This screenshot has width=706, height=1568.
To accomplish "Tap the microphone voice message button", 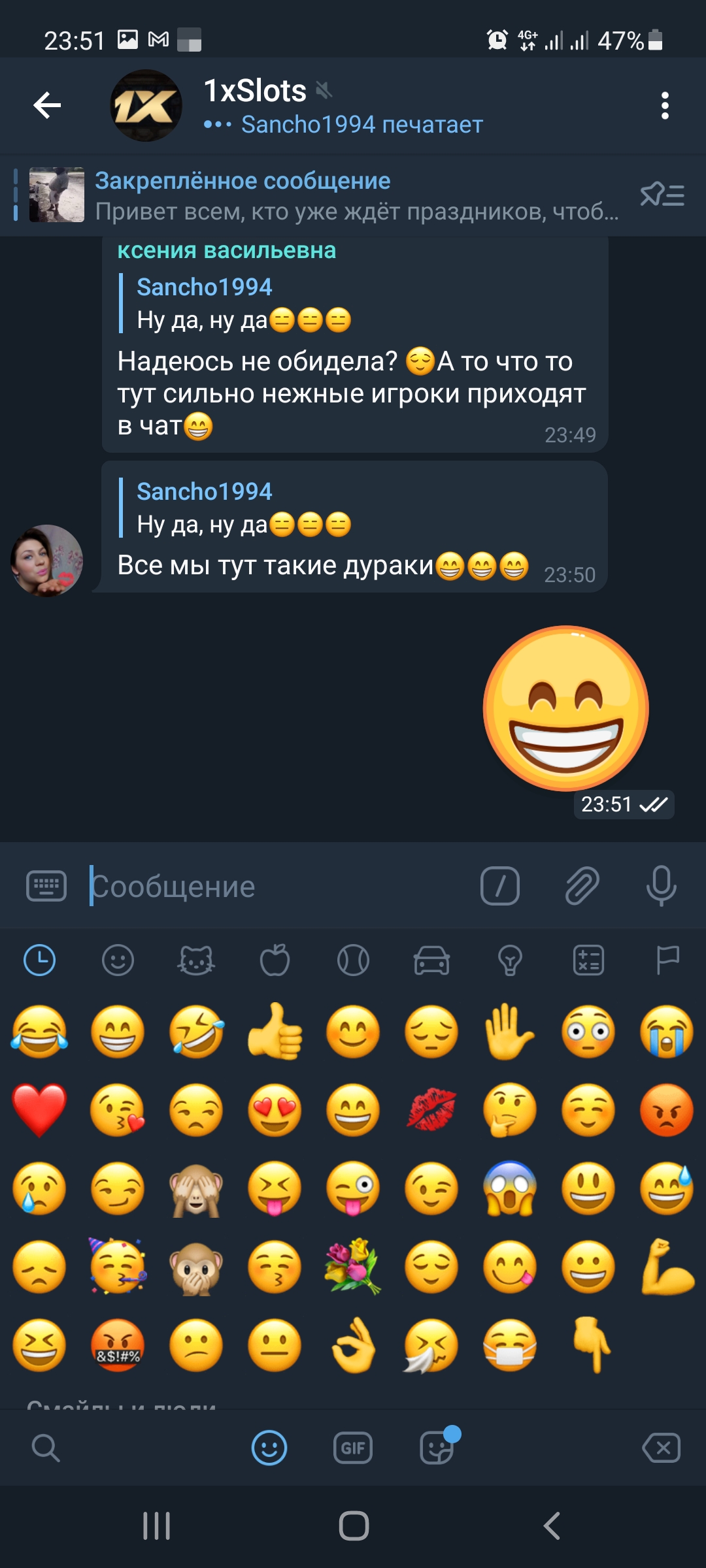I will pyautogui.click(x=661, y=886).
